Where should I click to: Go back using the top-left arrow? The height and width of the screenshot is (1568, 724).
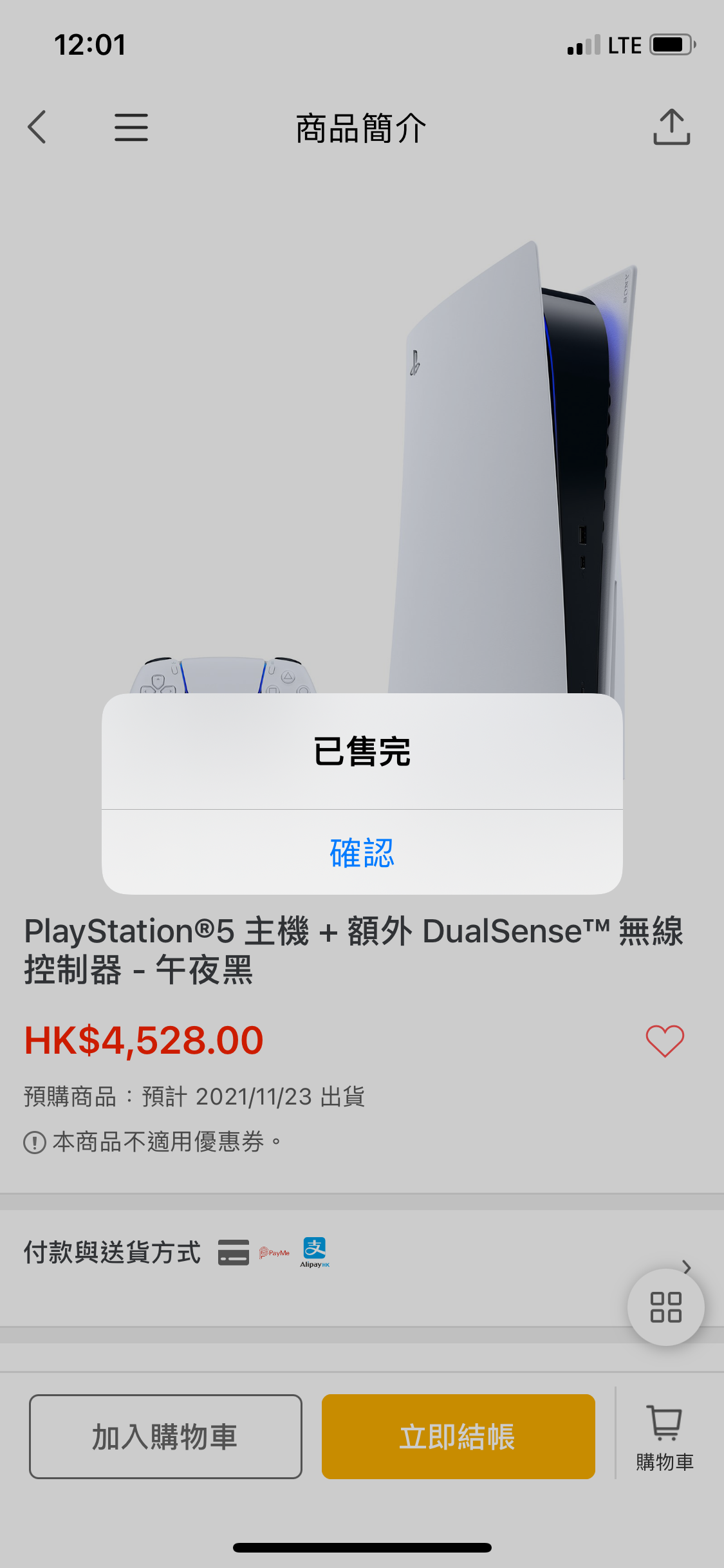point(37,127)
